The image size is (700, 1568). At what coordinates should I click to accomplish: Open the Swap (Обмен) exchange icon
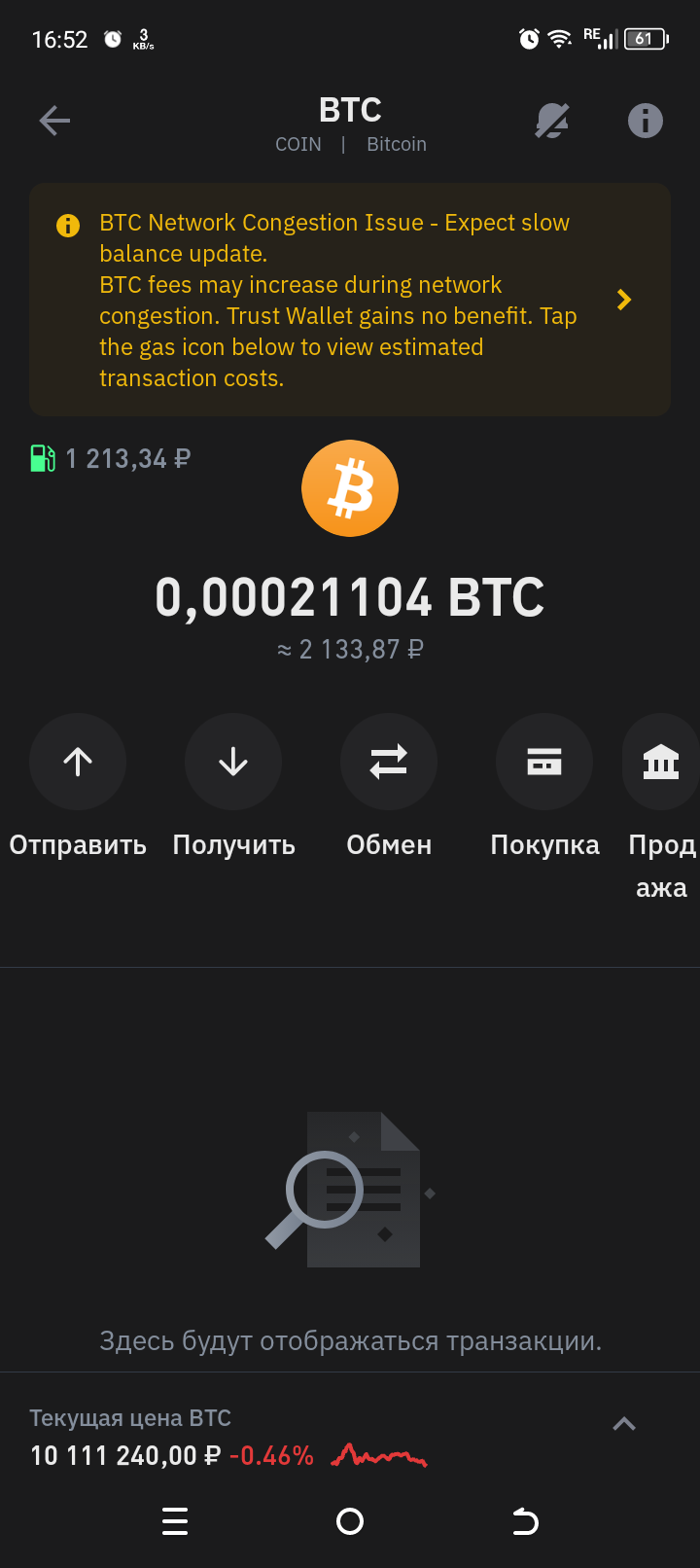(389, 762)
